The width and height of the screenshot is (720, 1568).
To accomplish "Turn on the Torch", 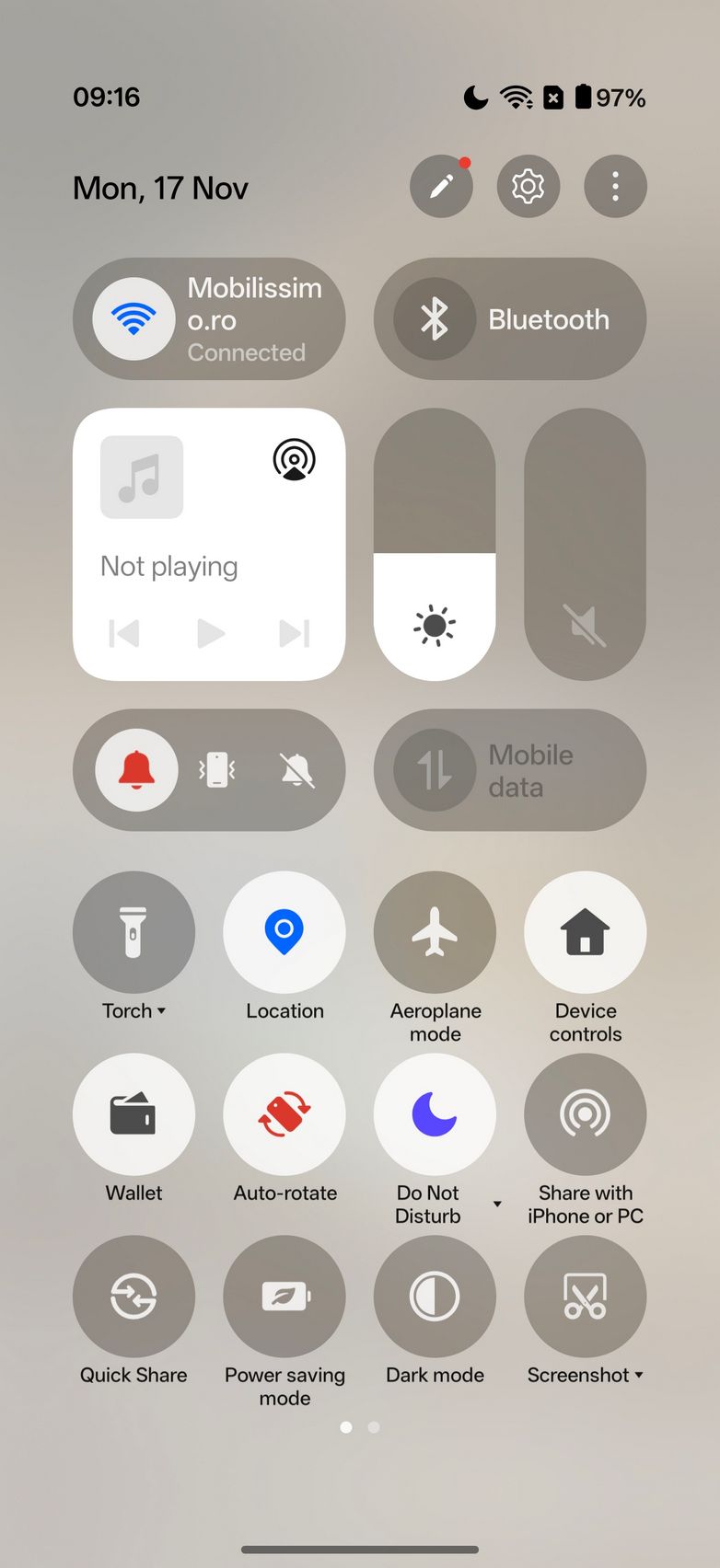I will pyautogui.click(x=134, y=932).
